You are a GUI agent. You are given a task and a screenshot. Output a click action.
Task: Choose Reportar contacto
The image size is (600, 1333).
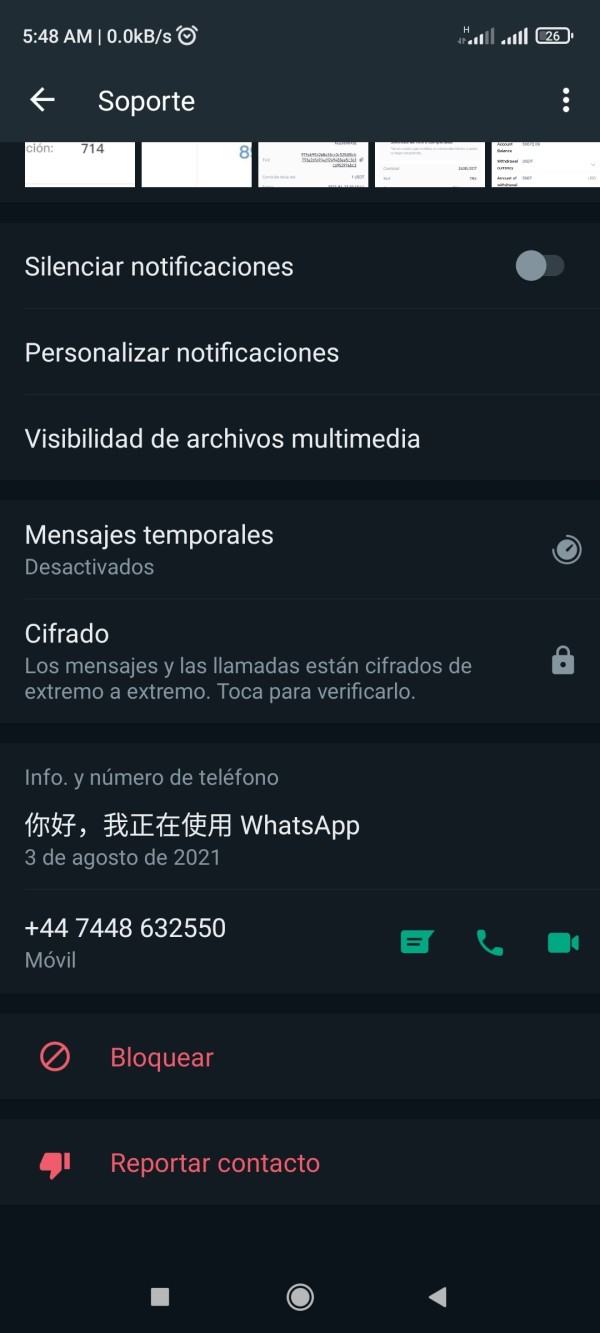(214, 1163)
